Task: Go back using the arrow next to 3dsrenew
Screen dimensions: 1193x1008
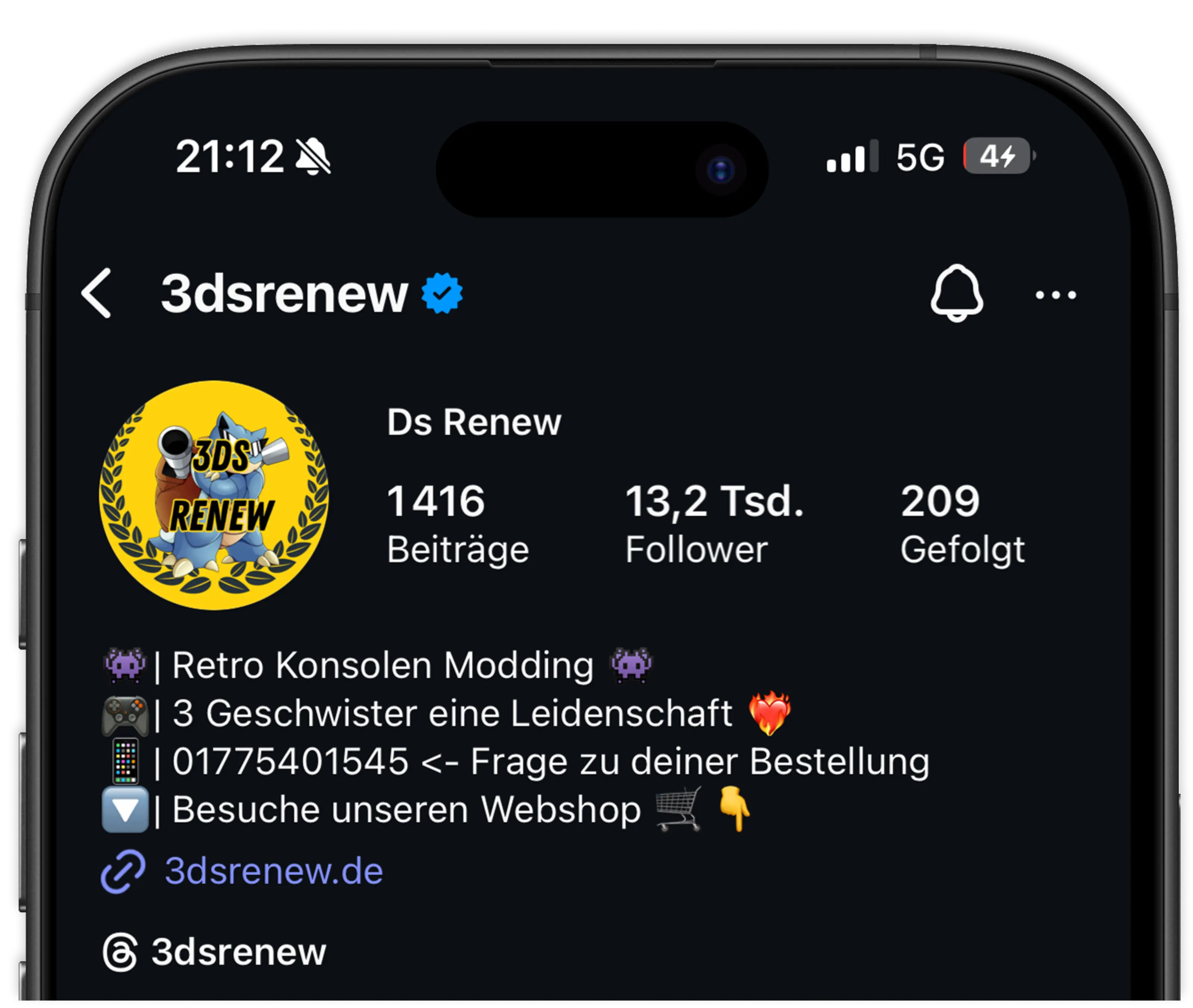Action: coord(96,294)
